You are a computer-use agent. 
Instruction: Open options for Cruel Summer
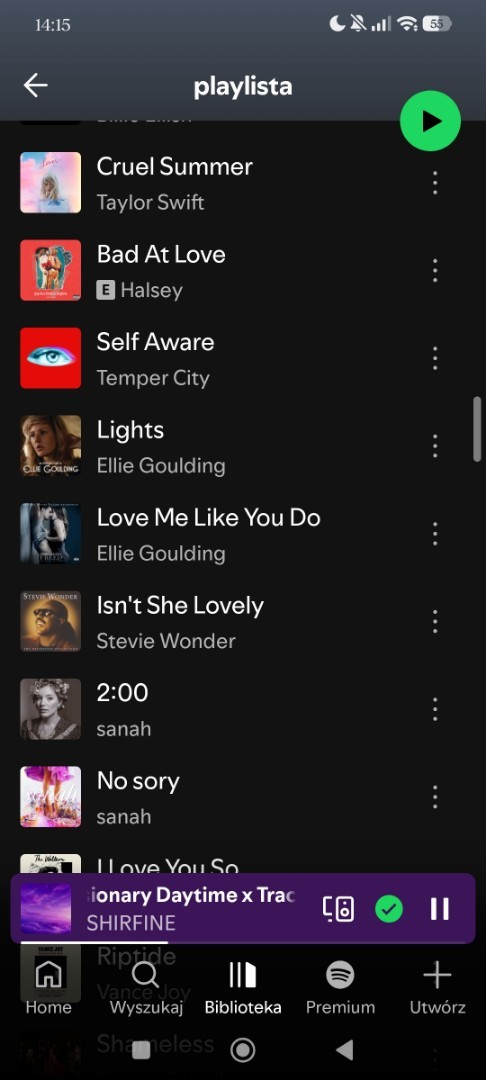click(434, 183)
